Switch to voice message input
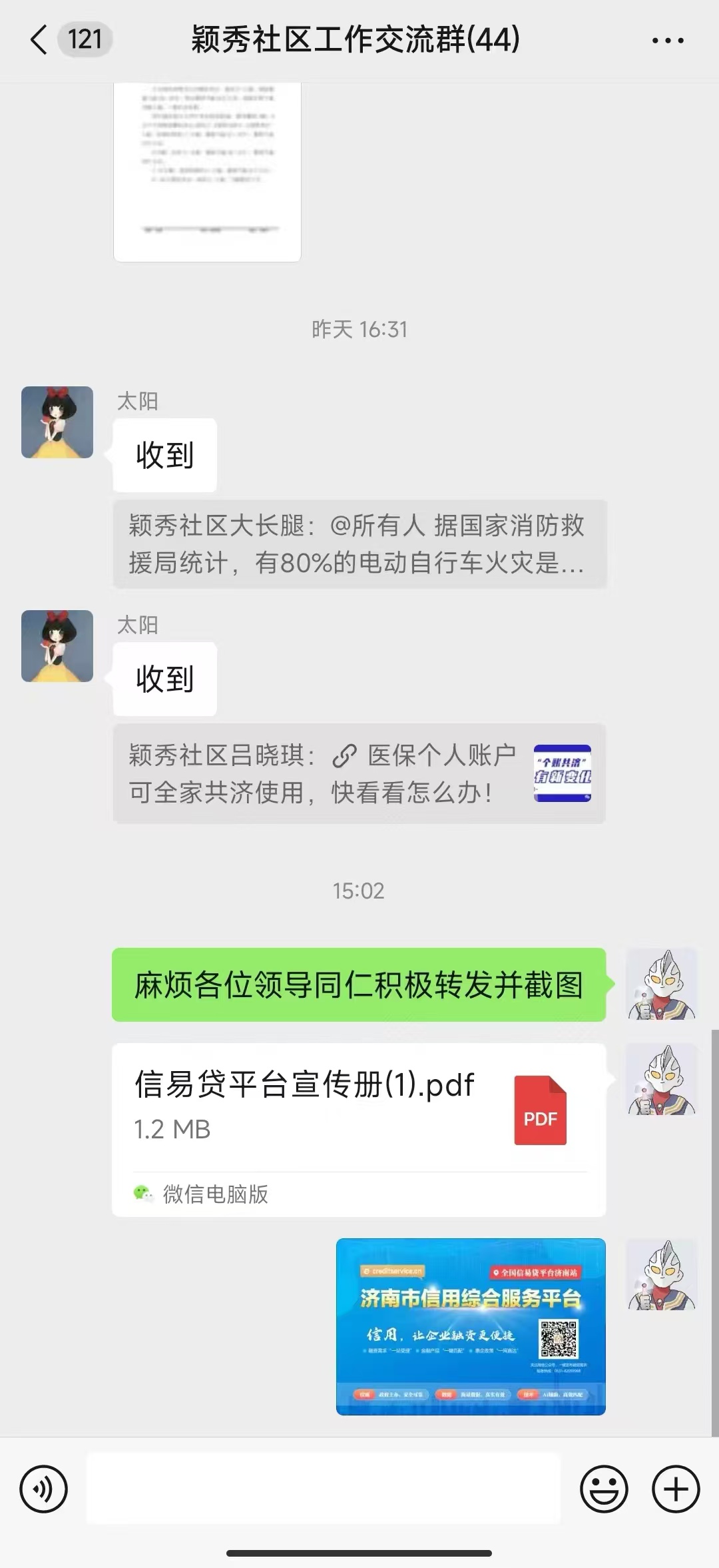Image resolution: width=719 pixels, height=1568 pixels. (x=44, y=1489)
